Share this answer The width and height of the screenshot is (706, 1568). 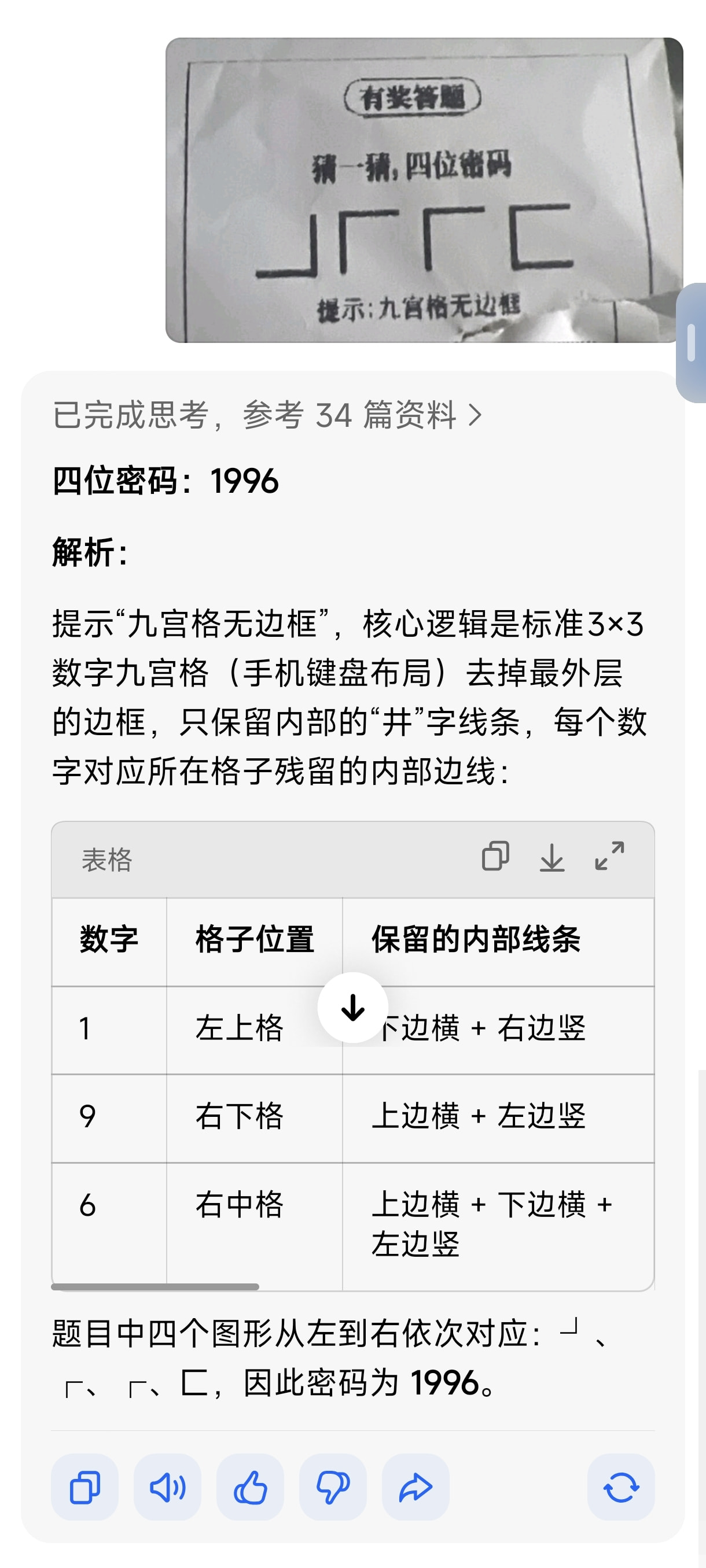click(x=416, y=1487)
